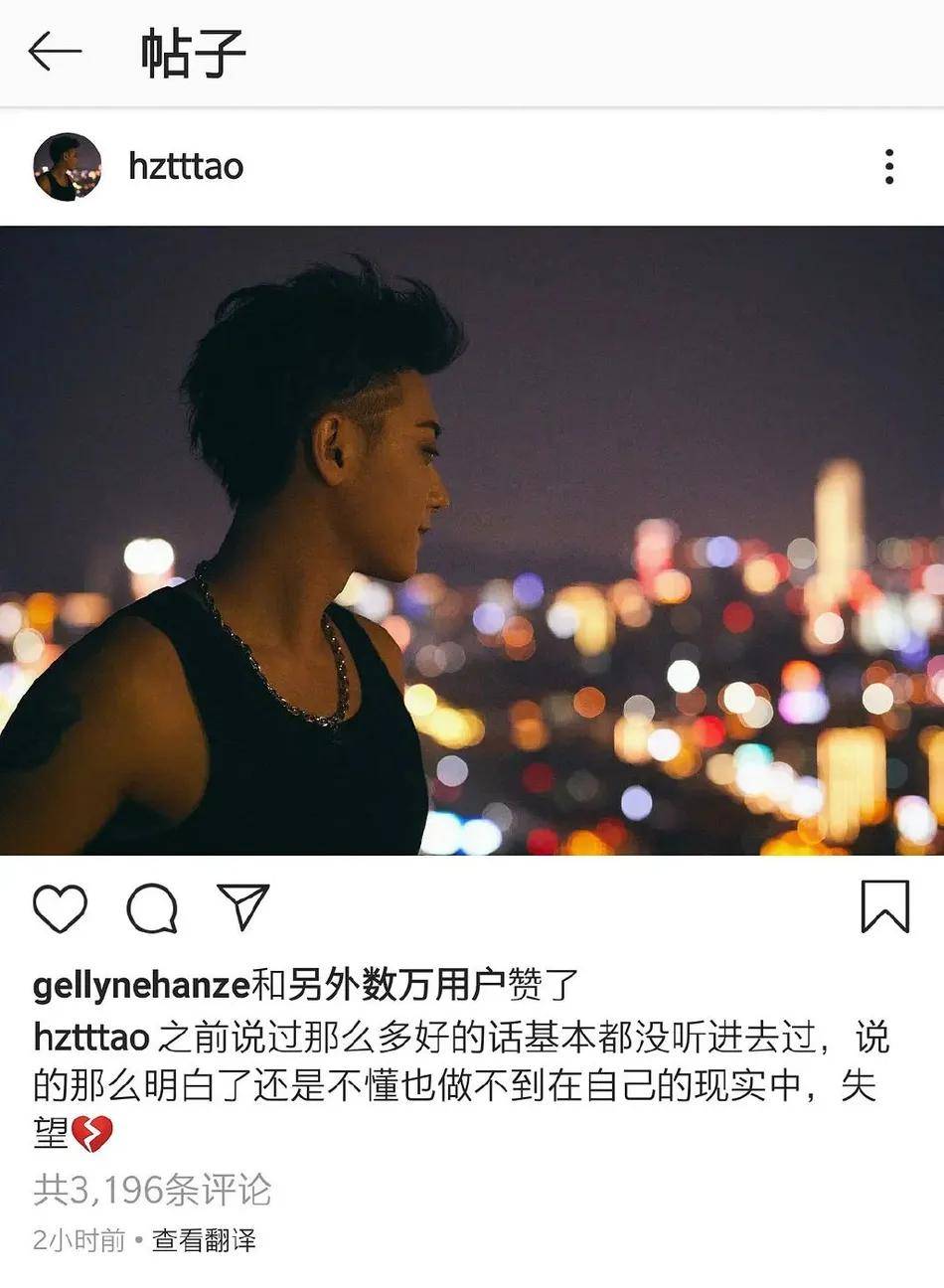Open the comment bubble icon

tap(152, 907)
